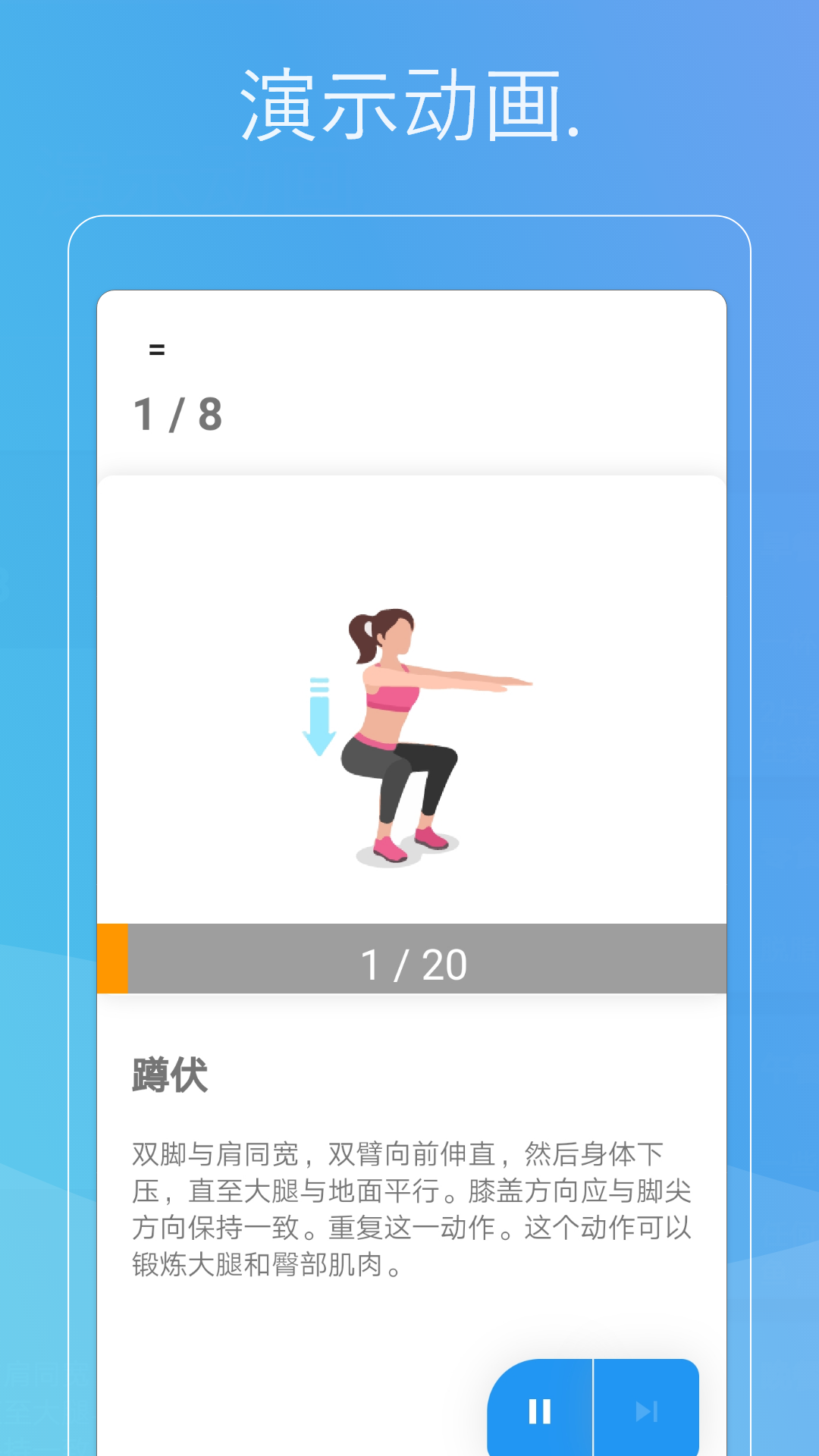Tap the blue downward arrow in the animation
Image resolution: width=819 pixels, height=1456 pixels.
[x=321, y=717]
